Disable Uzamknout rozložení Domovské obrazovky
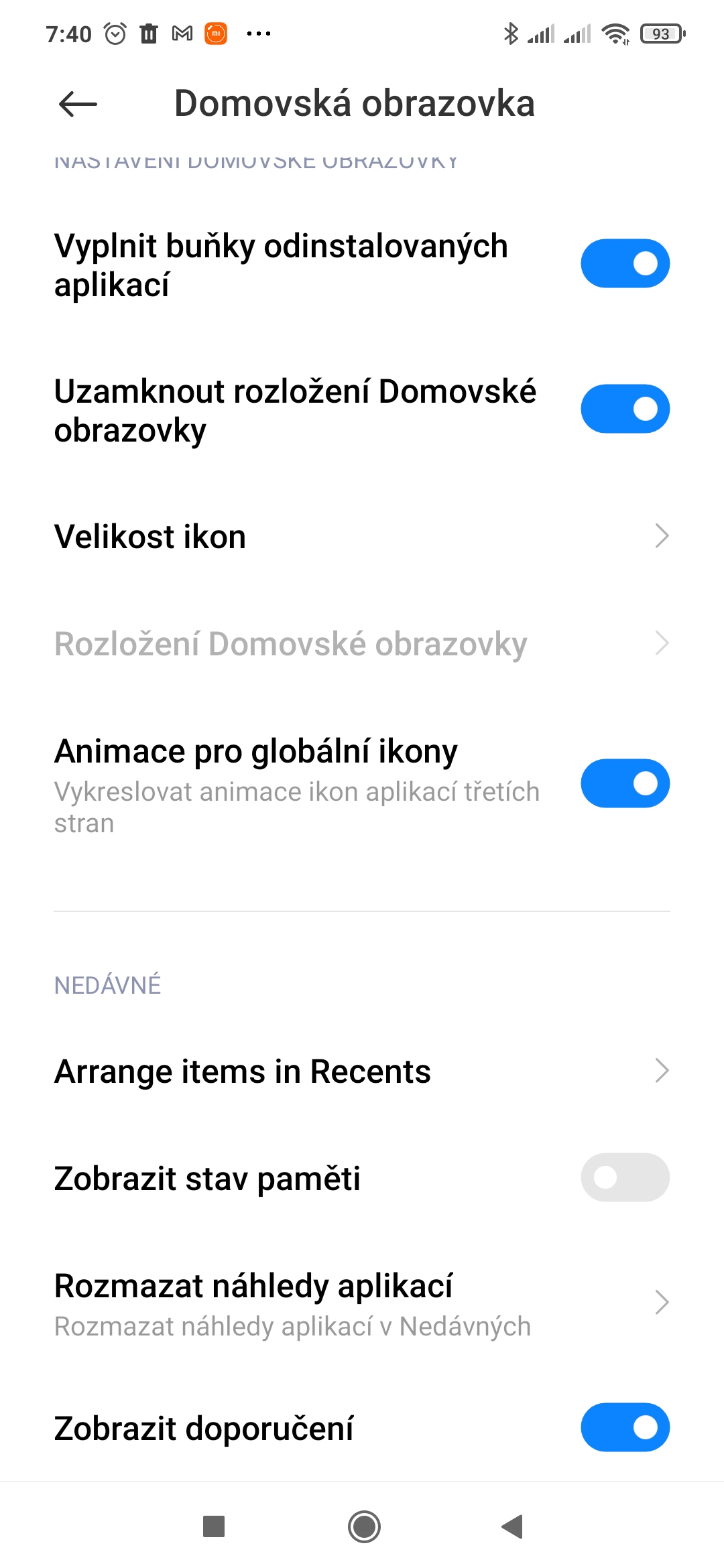The image size is (724, 1568). [625, 409]
